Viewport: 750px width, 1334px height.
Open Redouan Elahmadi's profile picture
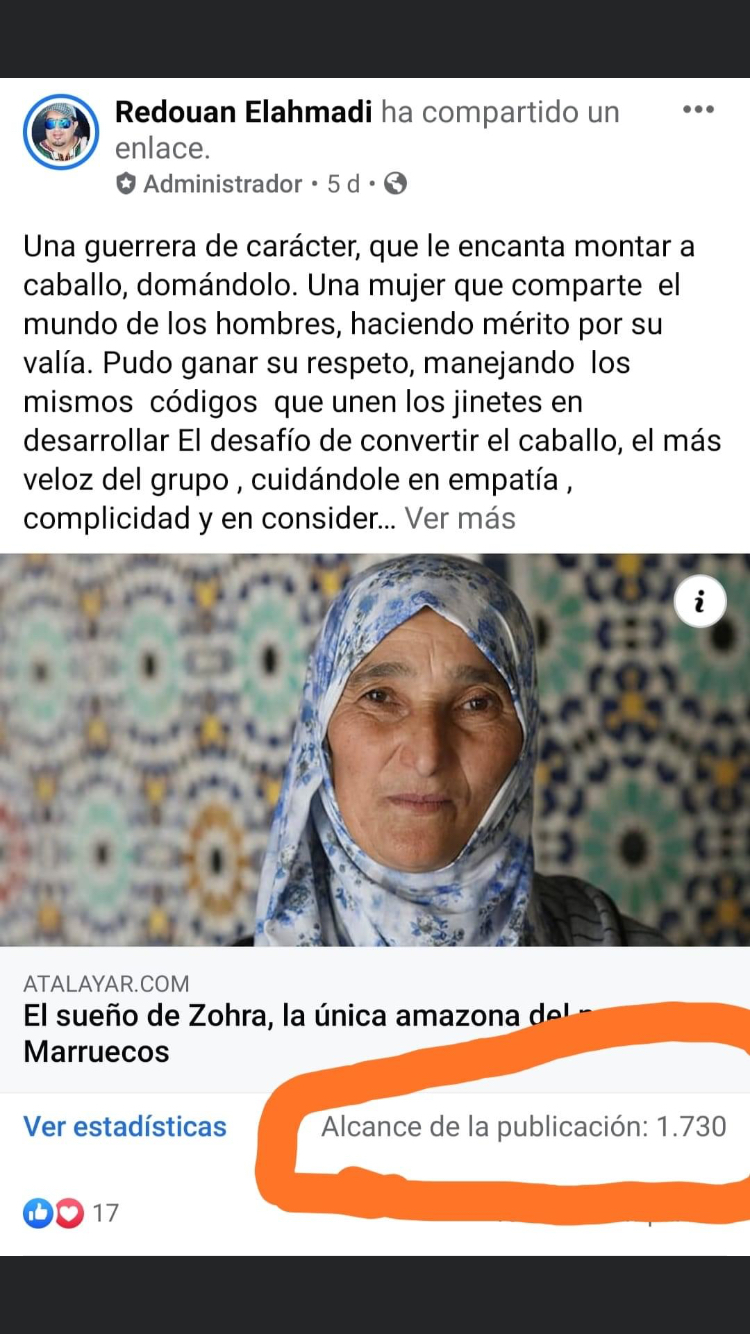click(x=61, y=132)
